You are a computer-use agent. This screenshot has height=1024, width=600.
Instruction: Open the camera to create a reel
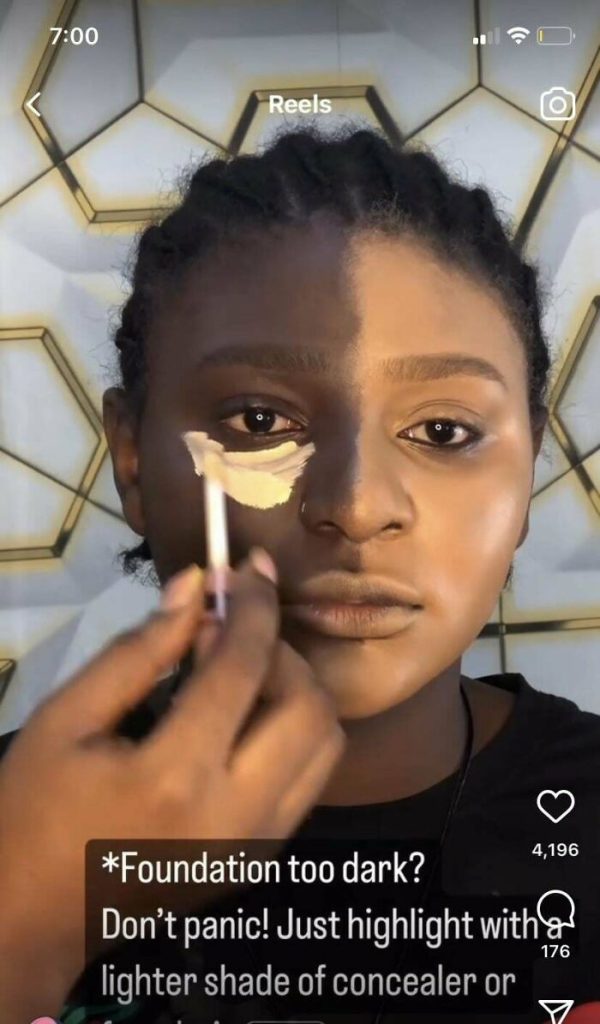(558, 104)
